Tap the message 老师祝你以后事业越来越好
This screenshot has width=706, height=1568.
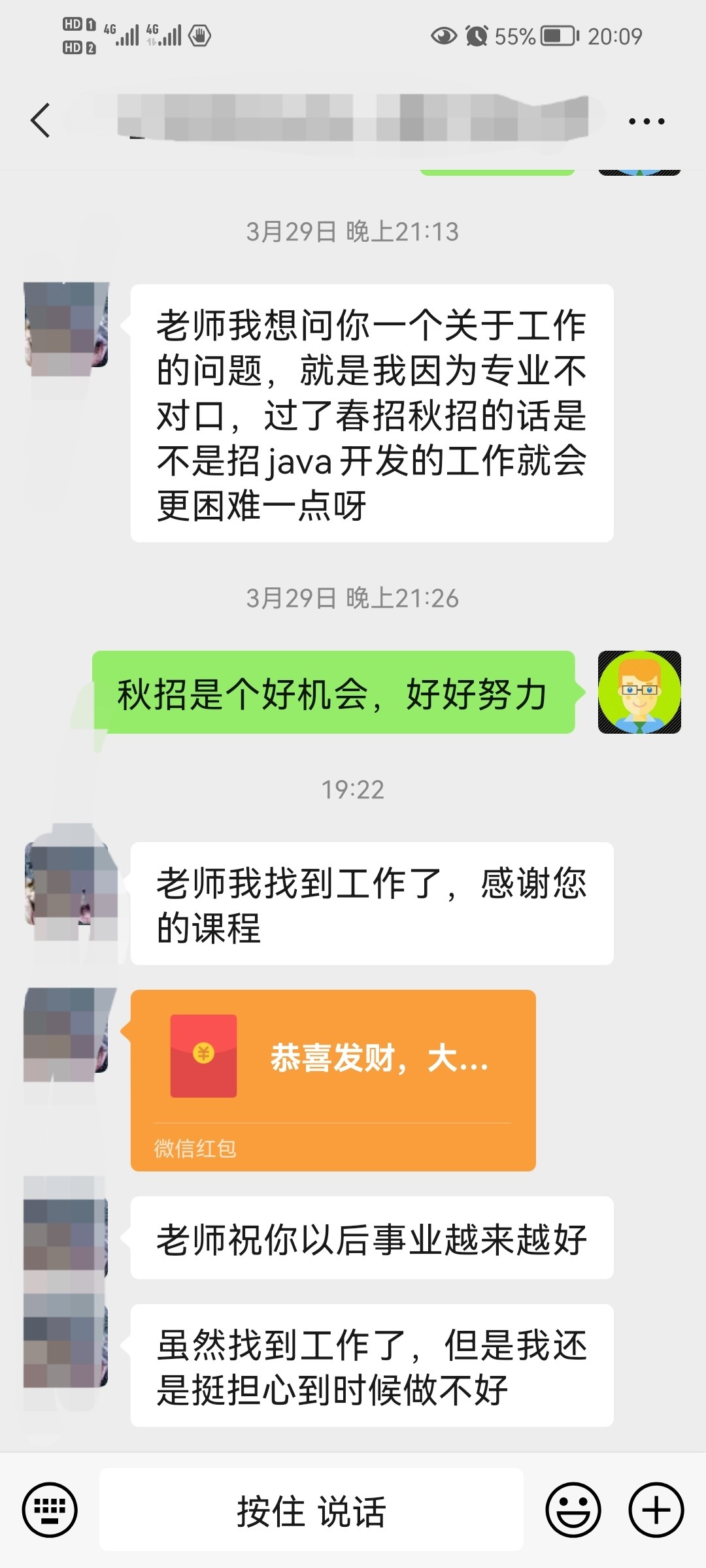coord(373,1239)
